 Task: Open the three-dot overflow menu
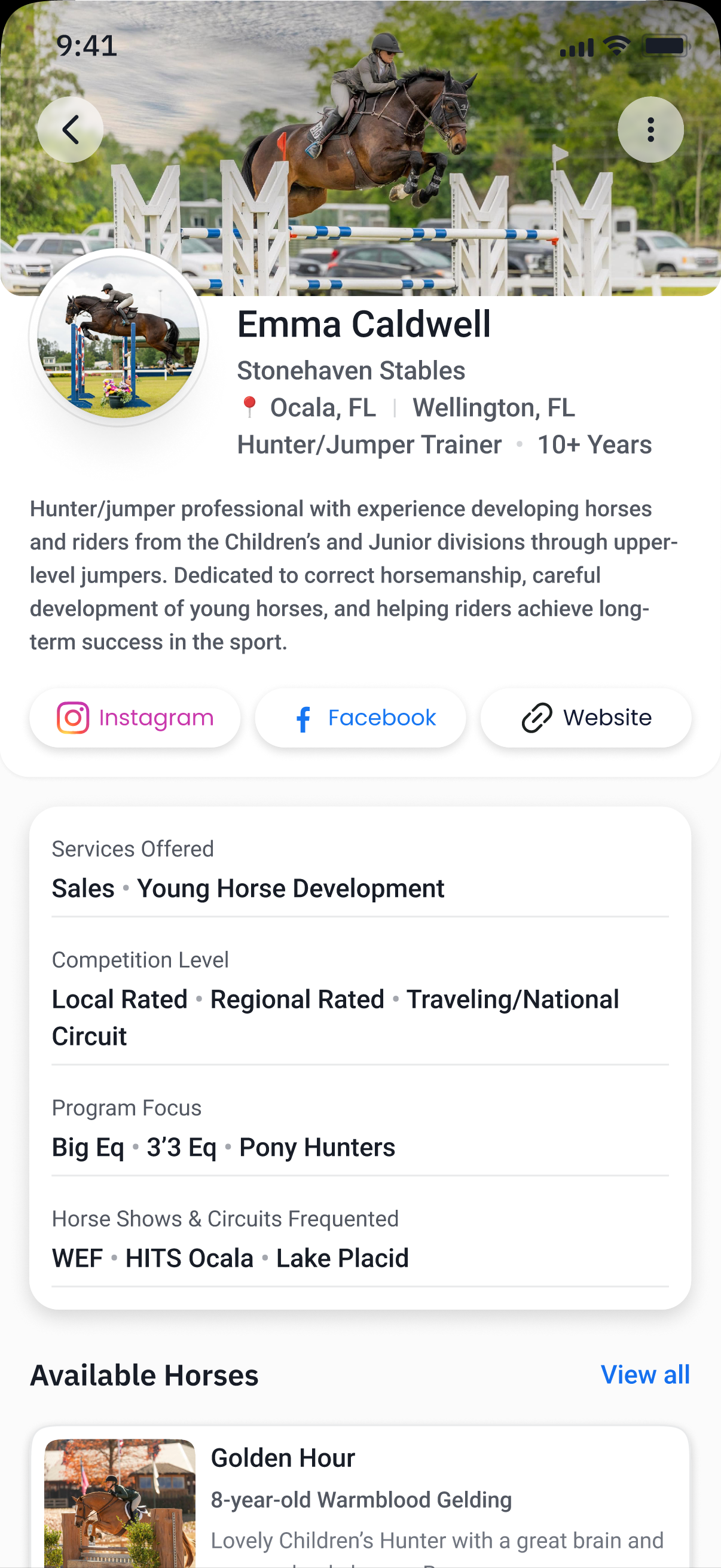(650, 130)
